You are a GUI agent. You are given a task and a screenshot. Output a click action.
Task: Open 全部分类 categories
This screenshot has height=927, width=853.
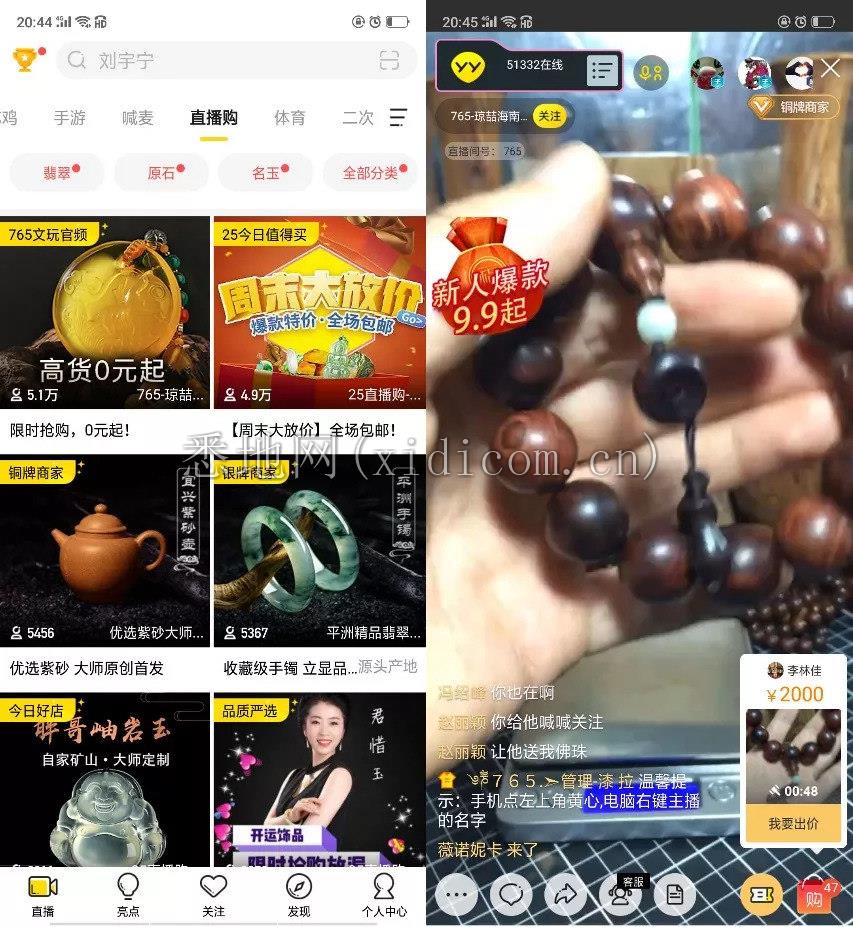[369, 173]
